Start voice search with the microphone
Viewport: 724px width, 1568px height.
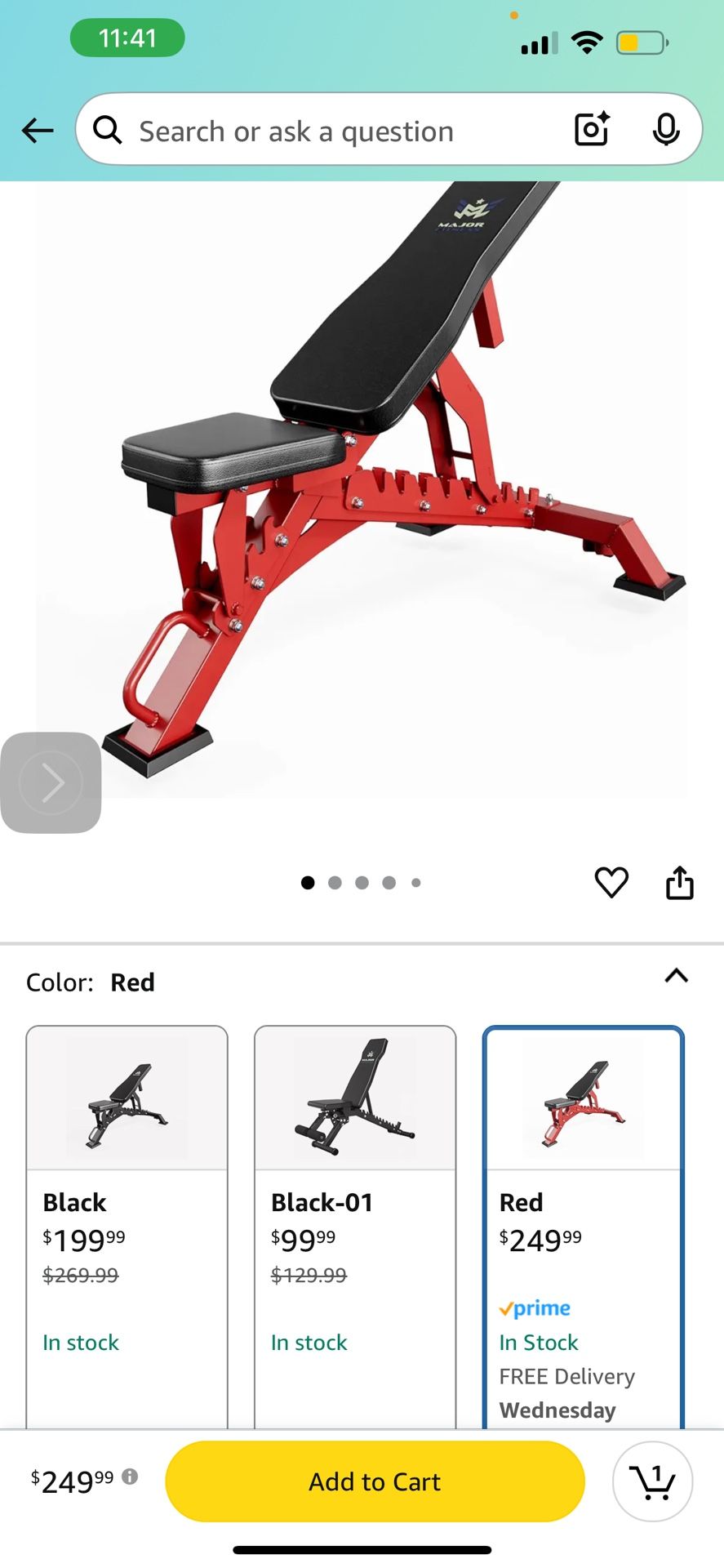[x=666, y=130]
